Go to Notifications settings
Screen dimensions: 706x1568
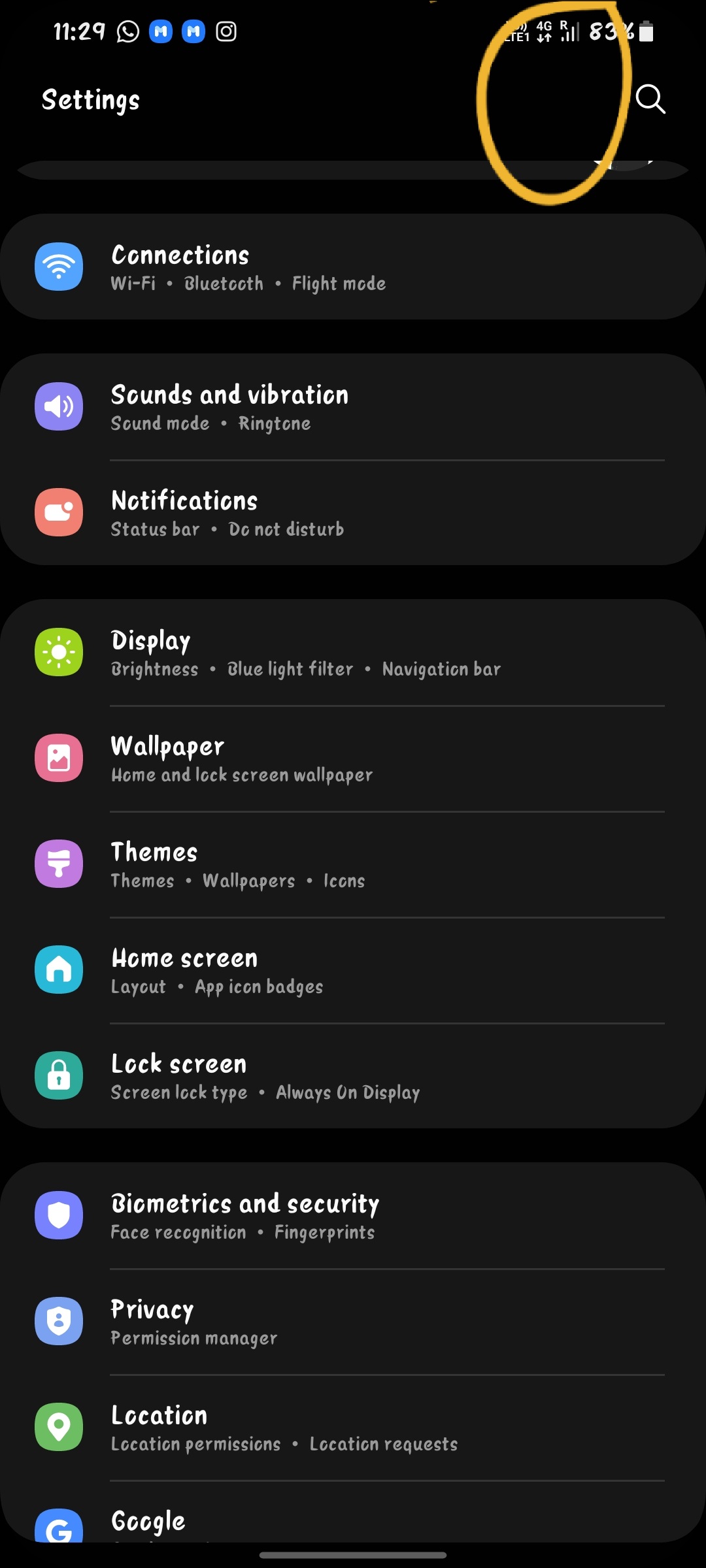[353, 513]
